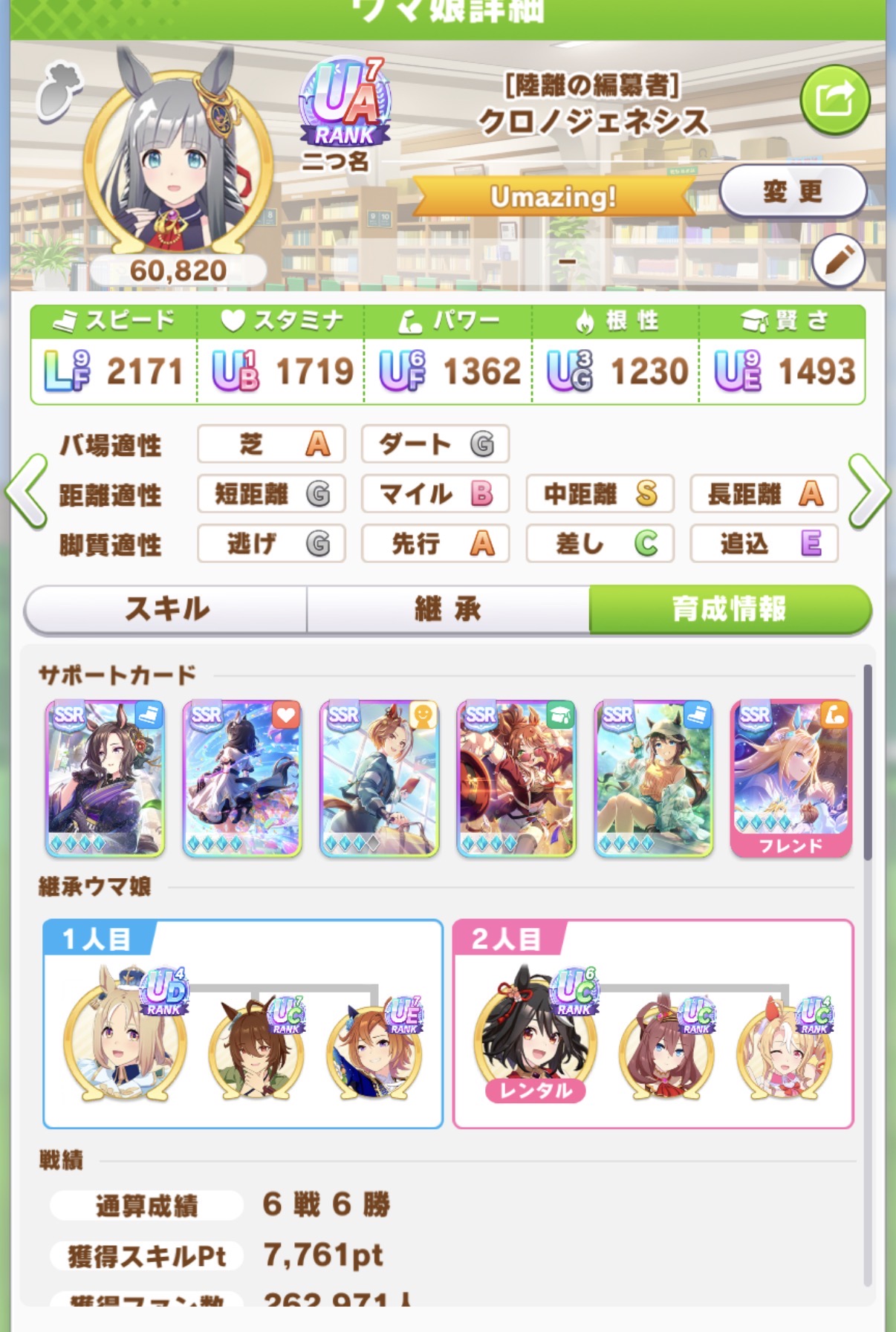Go to previous character with left arrow
Image resolution: width=896 pixels, height=1332 pixels.
[26, 492]
